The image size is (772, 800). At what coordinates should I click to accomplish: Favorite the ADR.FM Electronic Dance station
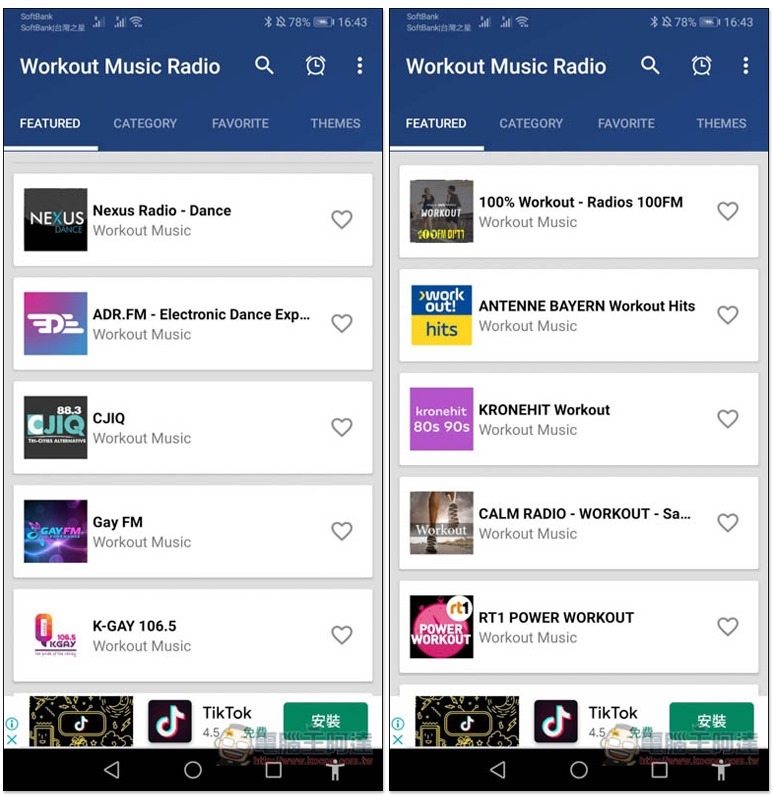click(342, 323)
